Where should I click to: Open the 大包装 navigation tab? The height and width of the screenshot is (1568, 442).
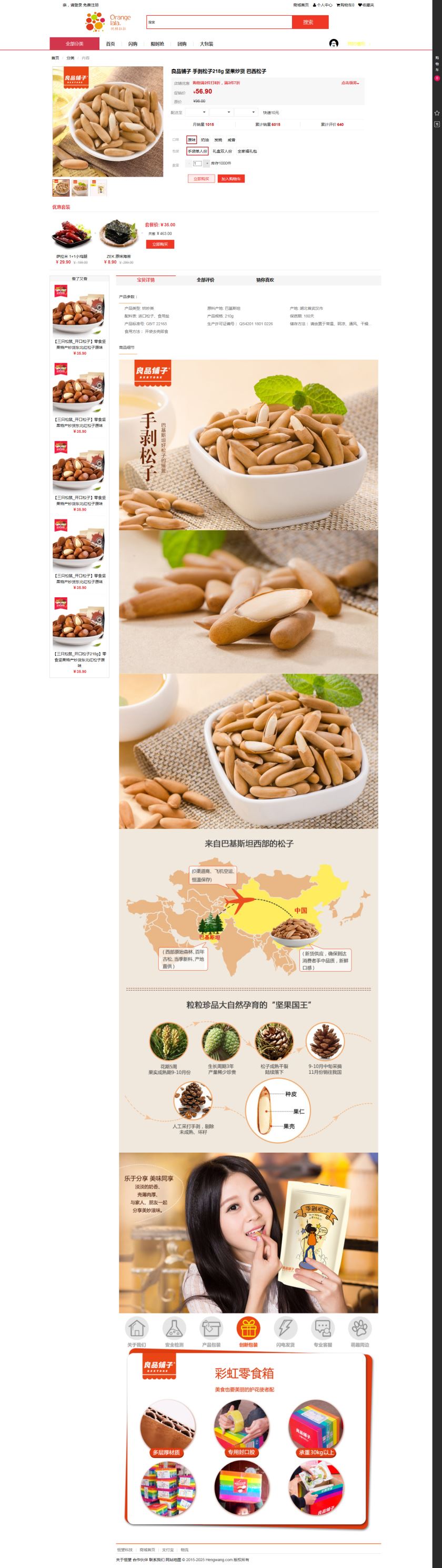(206, 44)
